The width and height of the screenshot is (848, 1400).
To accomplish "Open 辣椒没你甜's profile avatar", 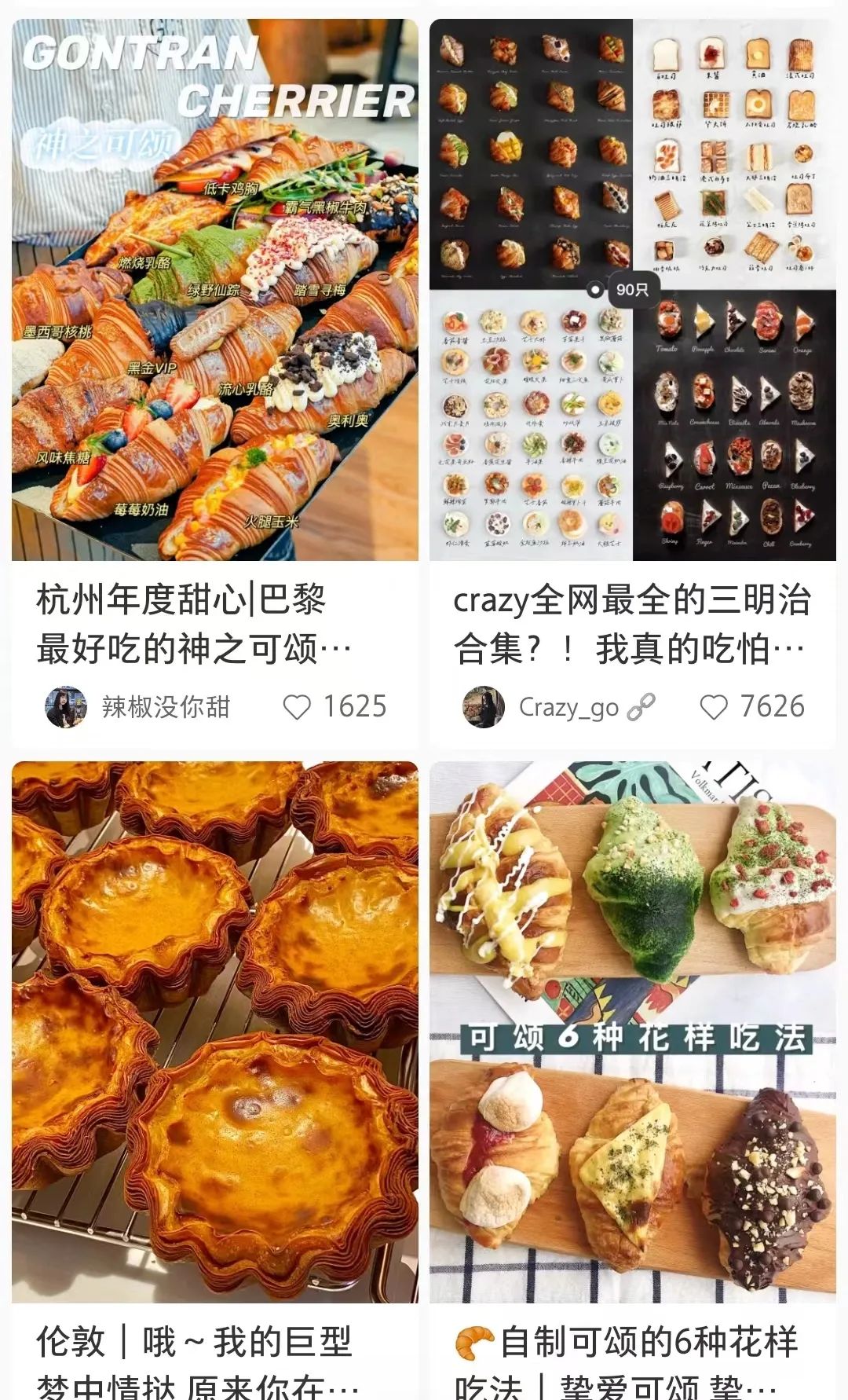I will 66,706.
